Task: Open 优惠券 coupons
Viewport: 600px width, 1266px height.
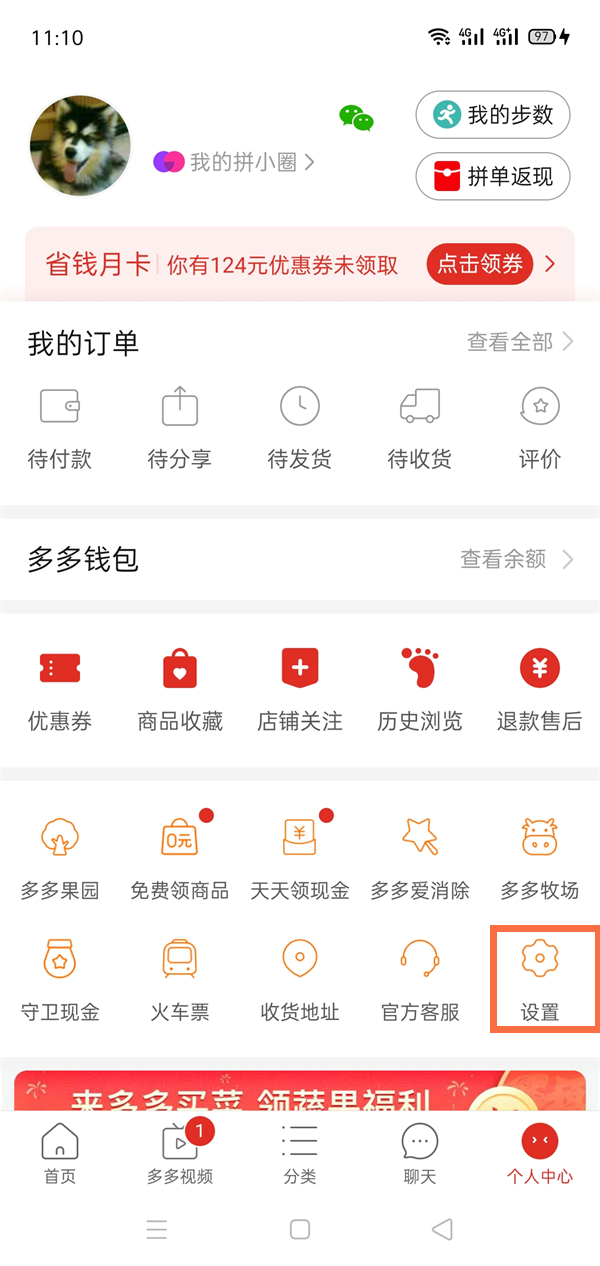Action: [60, 690]
